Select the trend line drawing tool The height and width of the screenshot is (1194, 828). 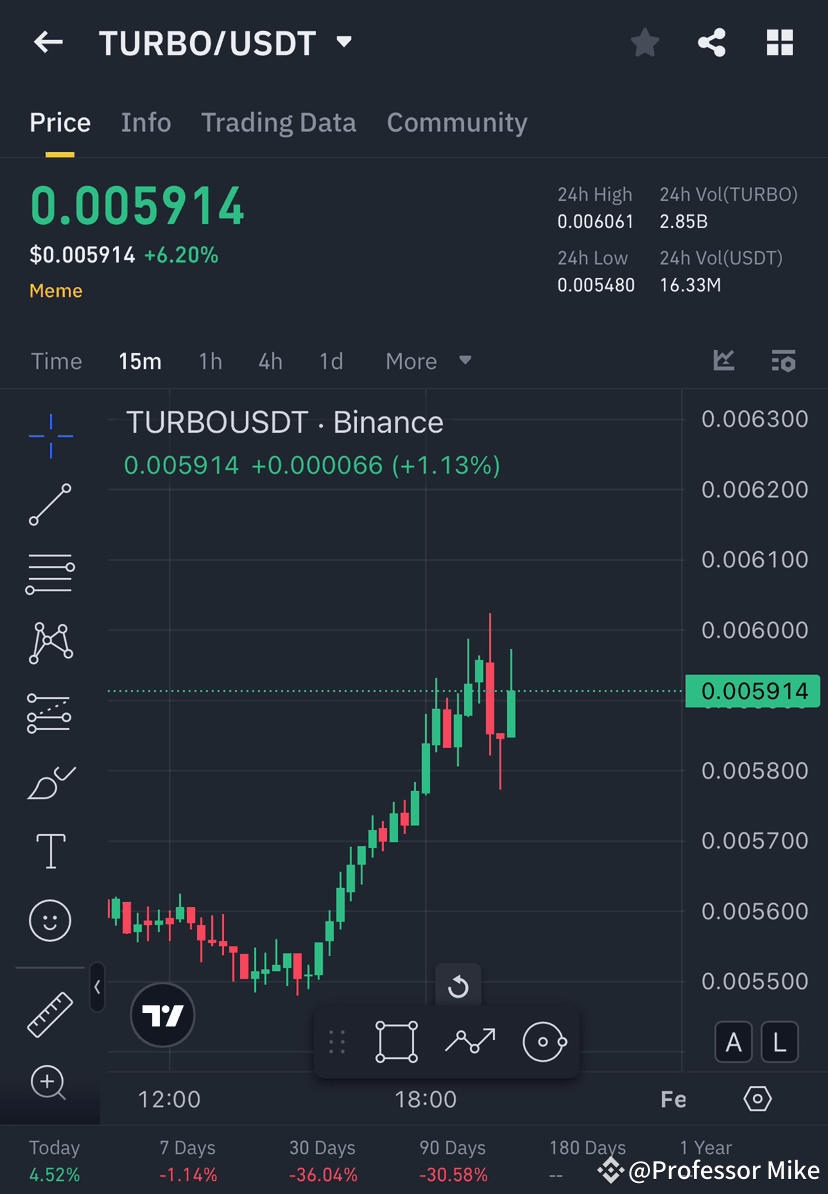[50, 505]
